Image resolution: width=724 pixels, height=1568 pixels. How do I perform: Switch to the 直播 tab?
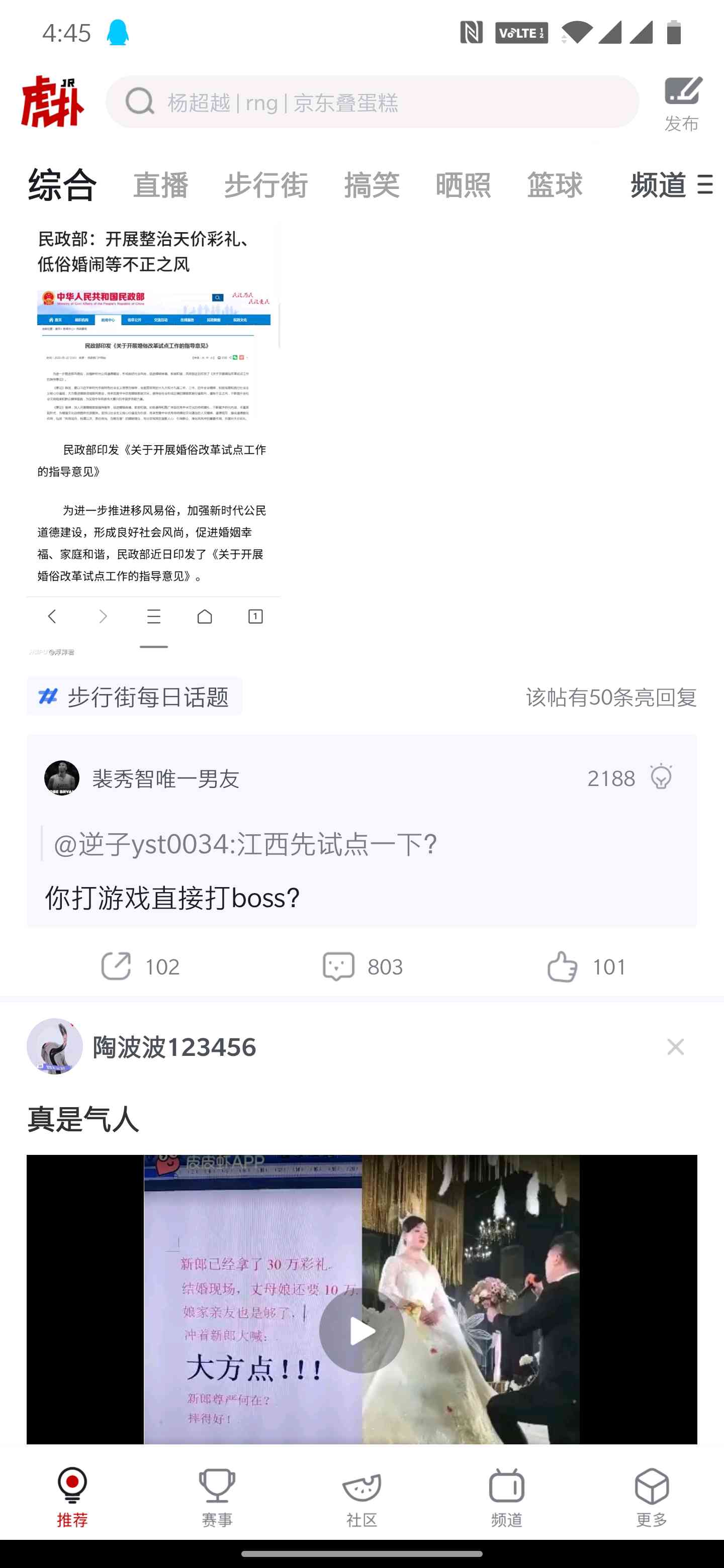(161, 184)
